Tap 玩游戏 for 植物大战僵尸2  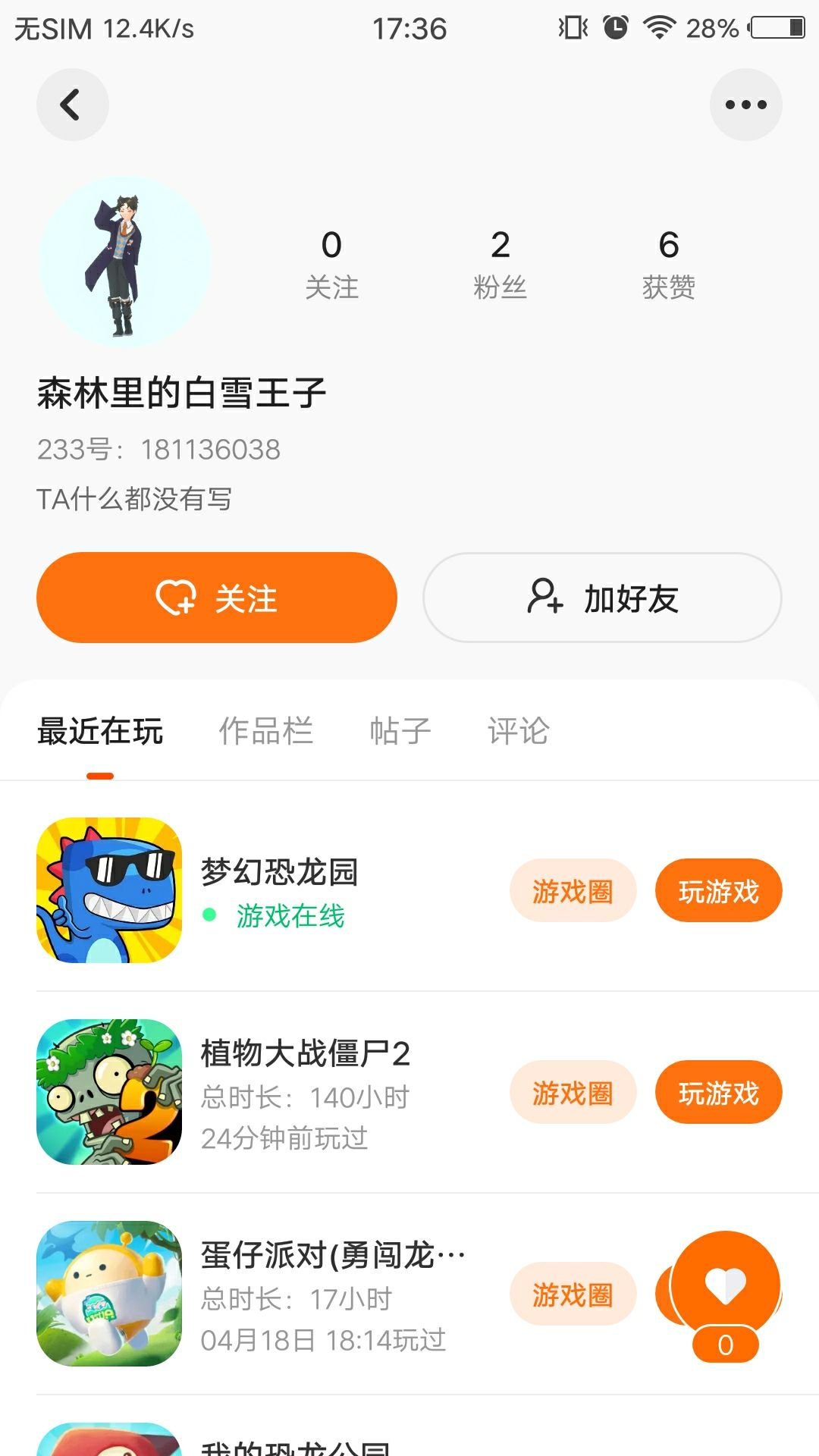click(718, 1093)
